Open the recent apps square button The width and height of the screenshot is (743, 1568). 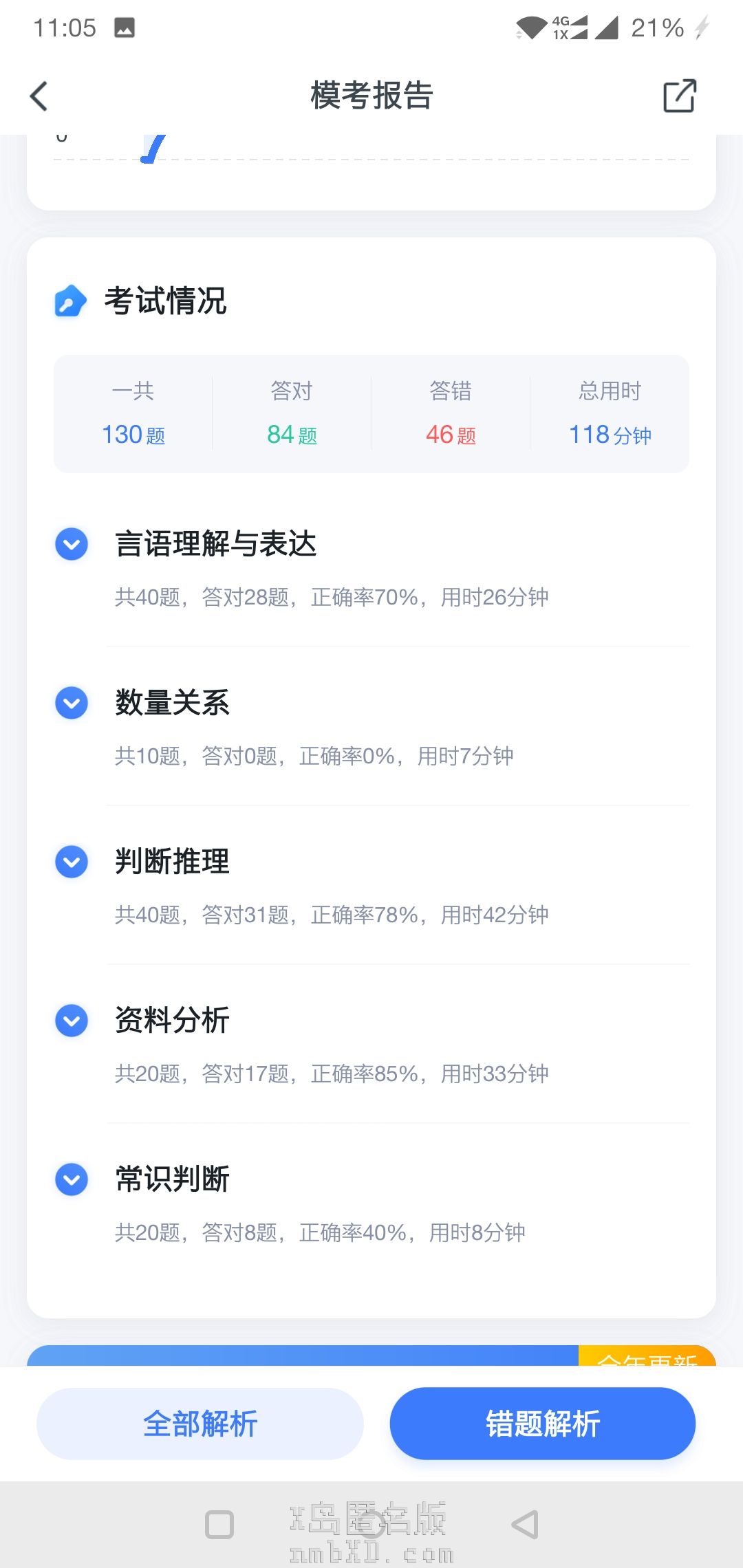point(219,1525)
